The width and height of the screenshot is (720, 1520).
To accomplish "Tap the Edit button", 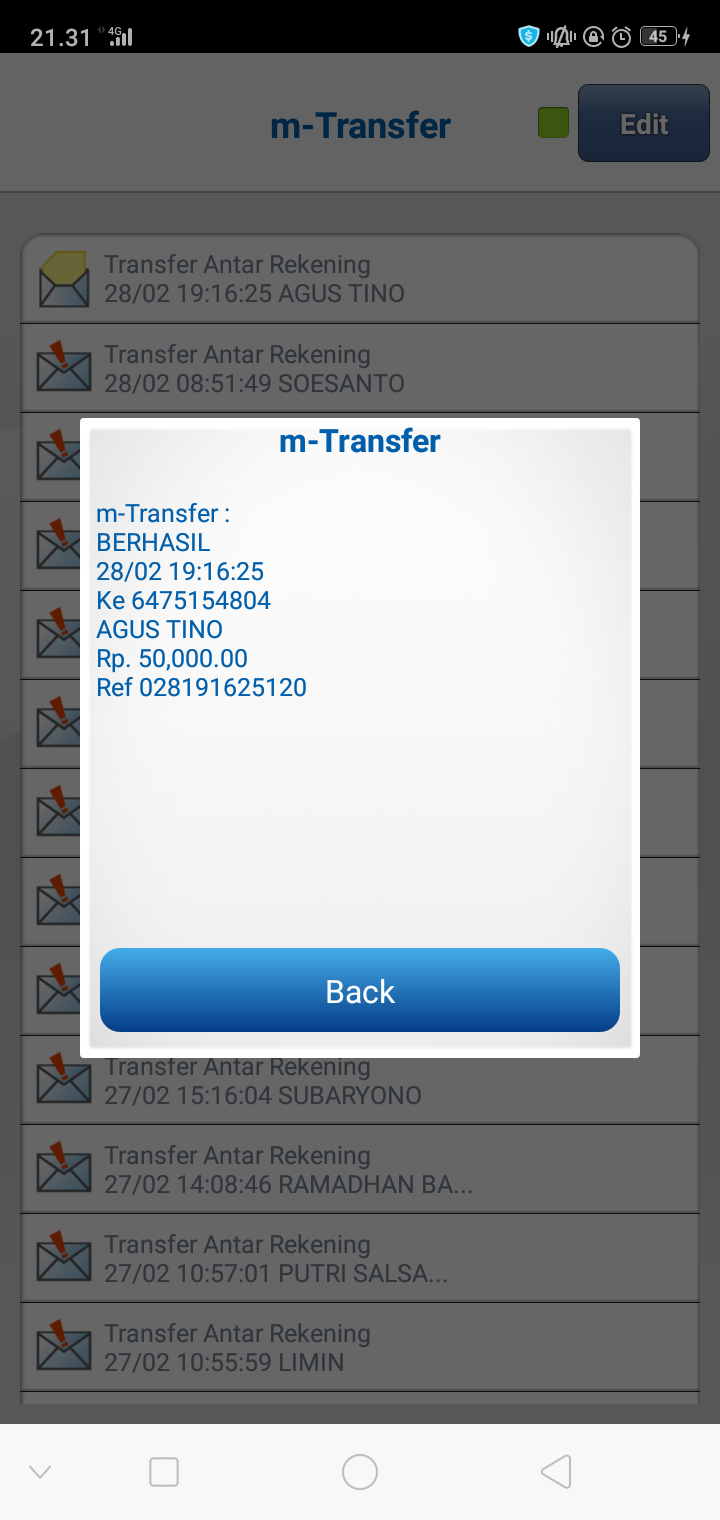I will (643, 124).
